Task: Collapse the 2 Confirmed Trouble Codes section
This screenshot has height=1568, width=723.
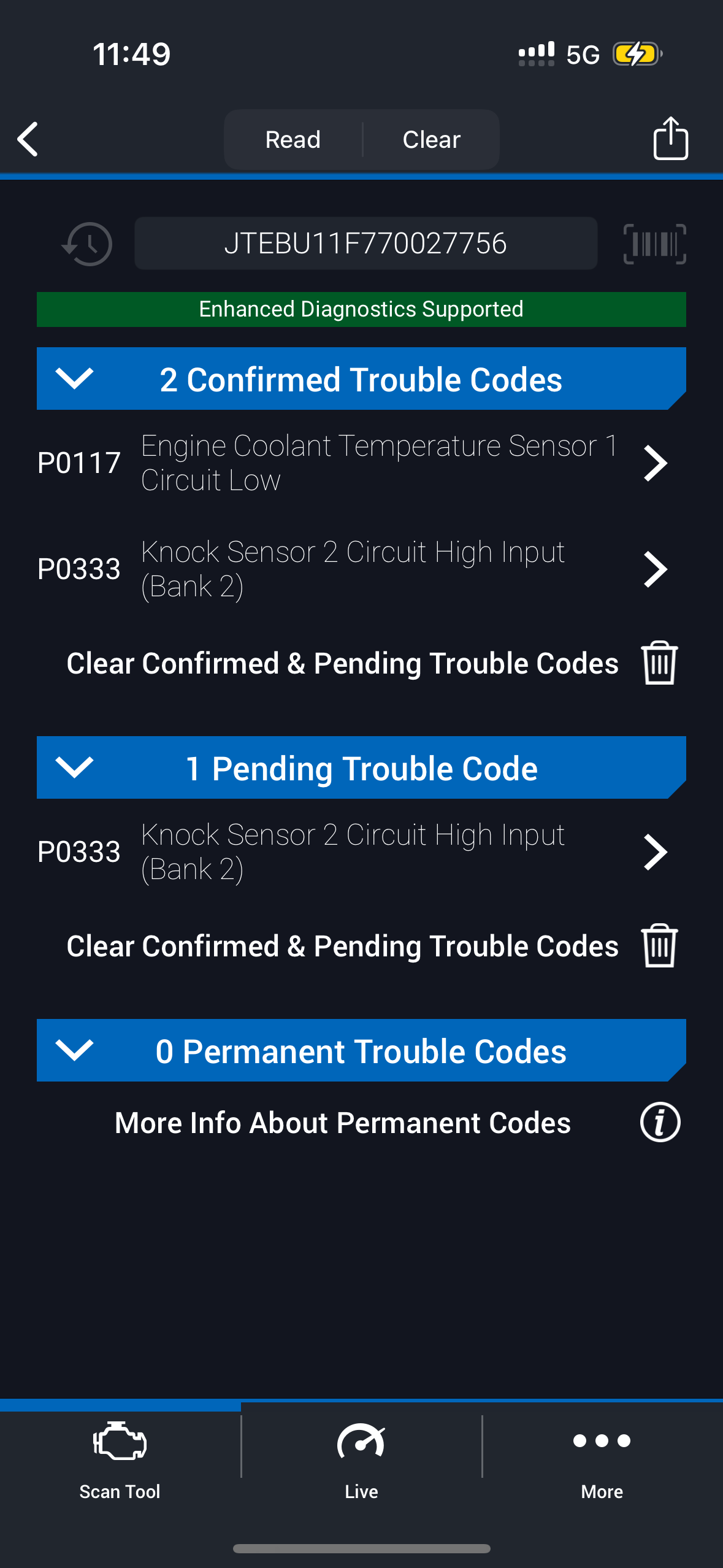Action: tap(74, 379)
